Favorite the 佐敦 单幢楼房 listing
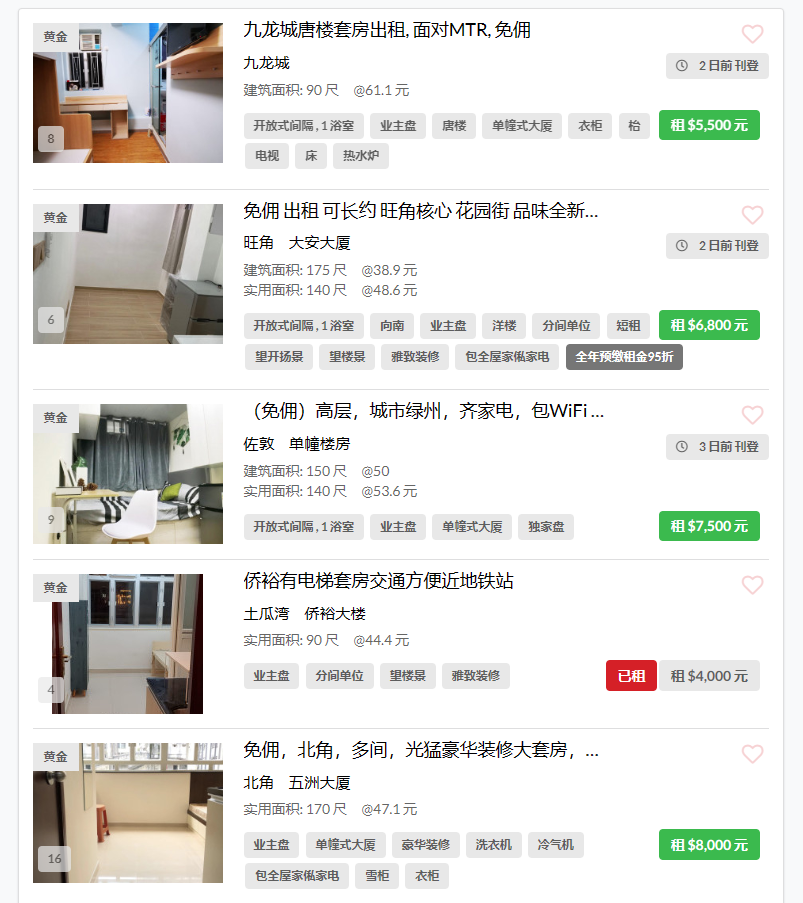 (752, 415)
